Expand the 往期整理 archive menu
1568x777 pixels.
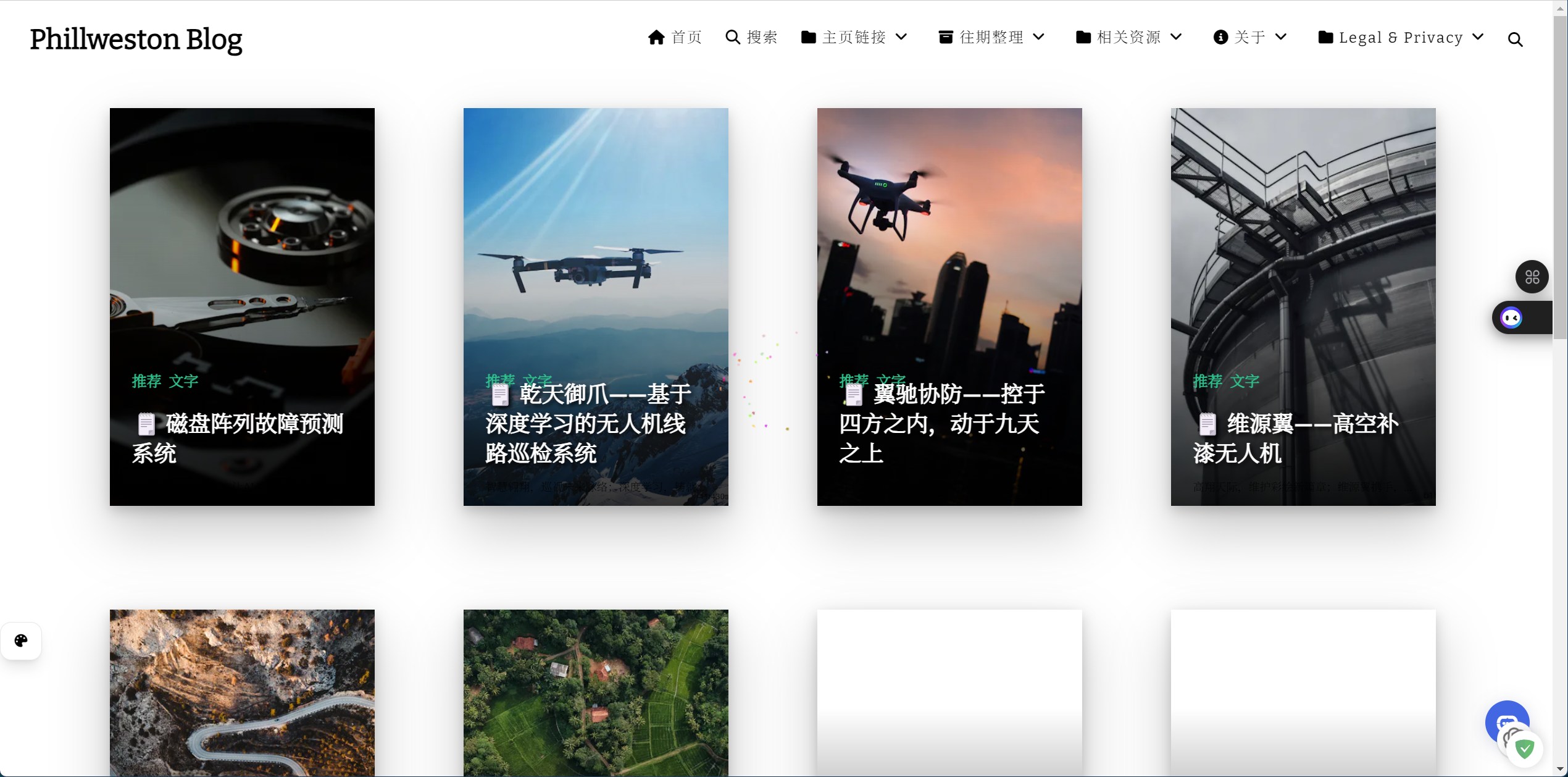click(991, 38)
